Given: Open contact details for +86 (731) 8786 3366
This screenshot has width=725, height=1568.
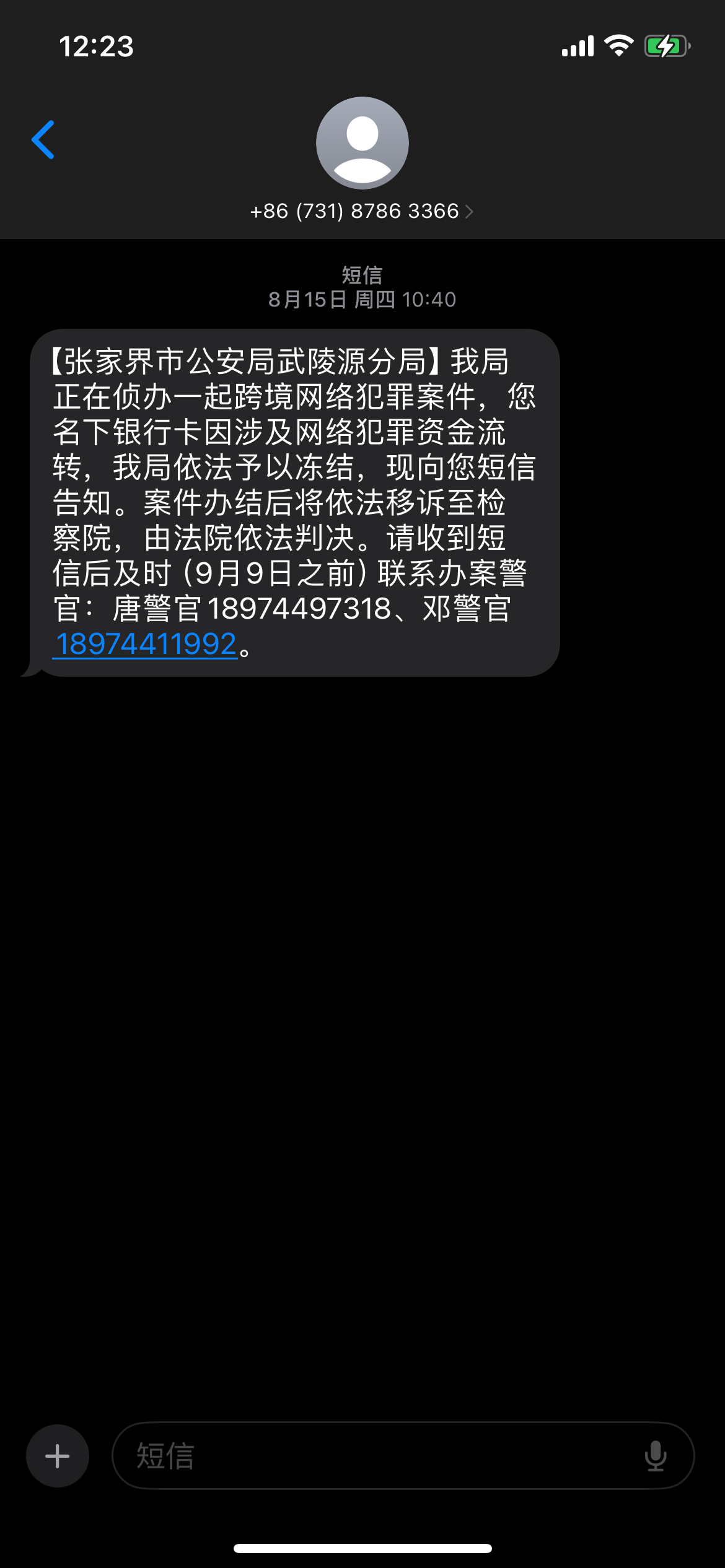Looking at the screenshot, I should pyautogui.click(x=362, y=211).
